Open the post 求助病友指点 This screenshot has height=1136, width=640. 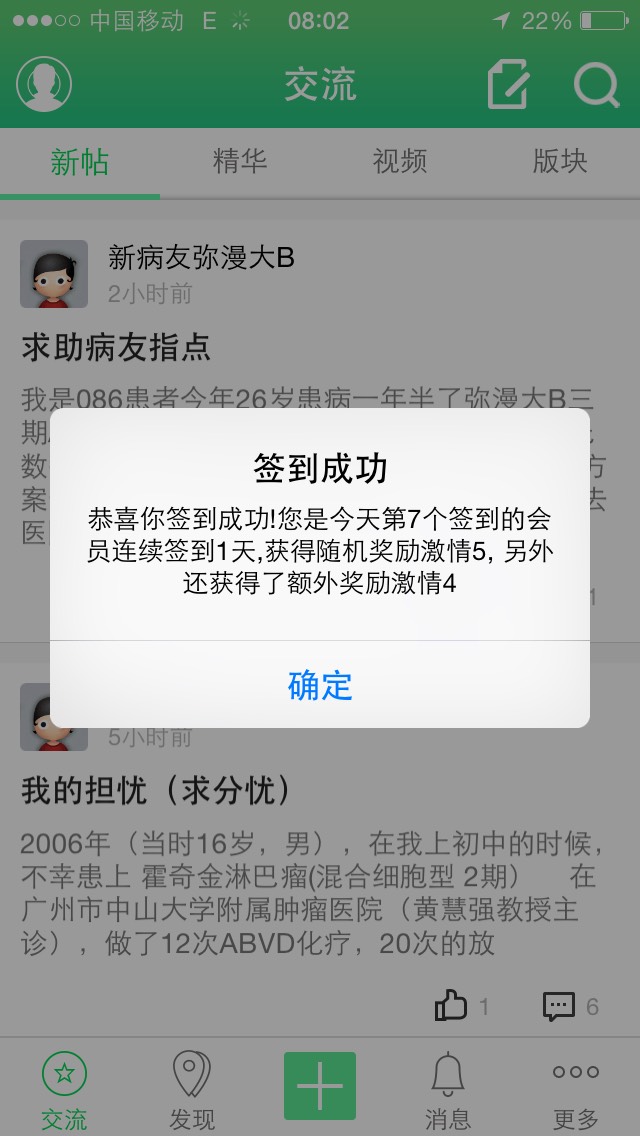click(116, 348)
